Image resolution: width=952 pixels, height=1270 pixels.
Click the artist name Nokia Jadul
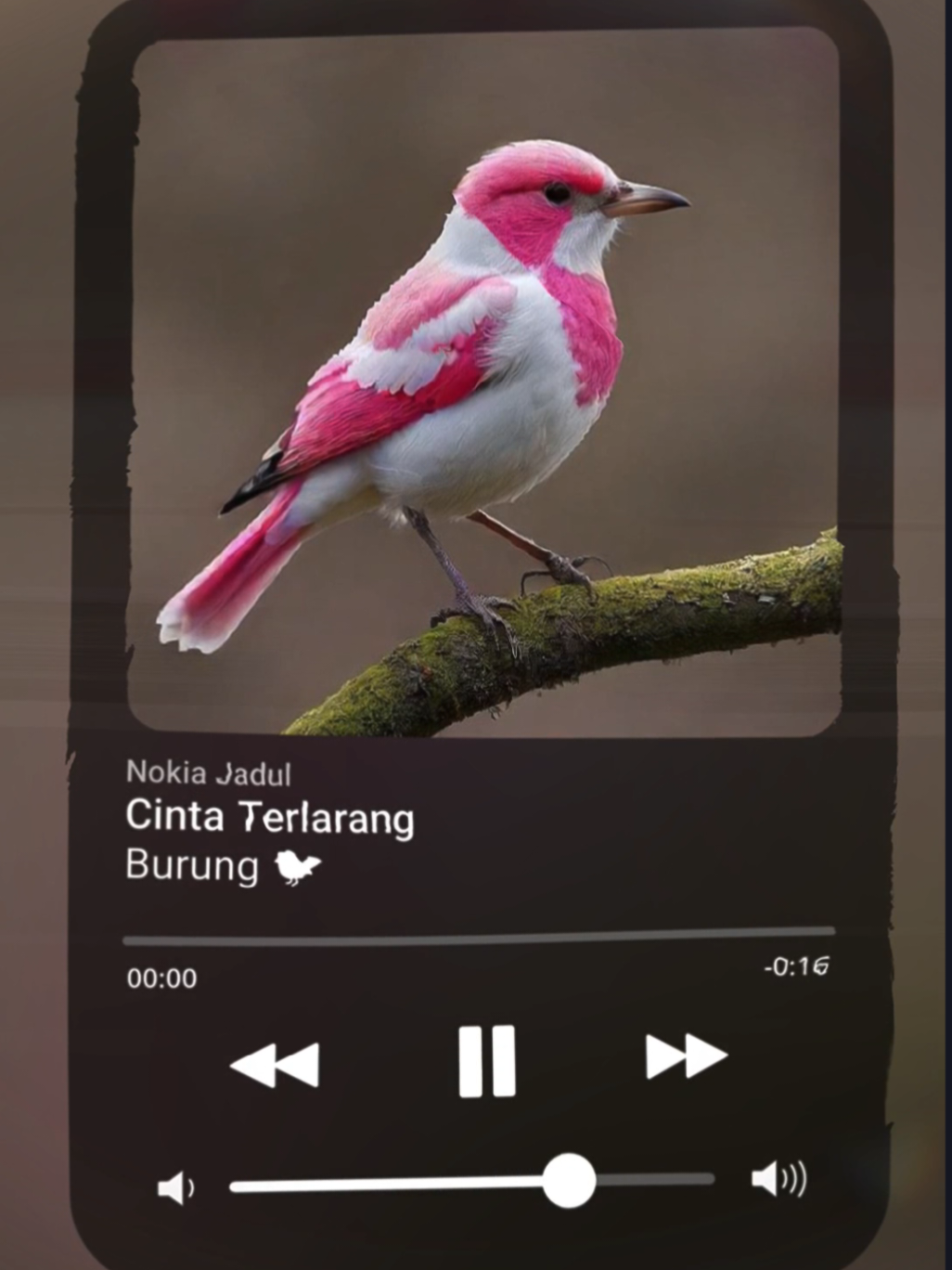point(211,771)
